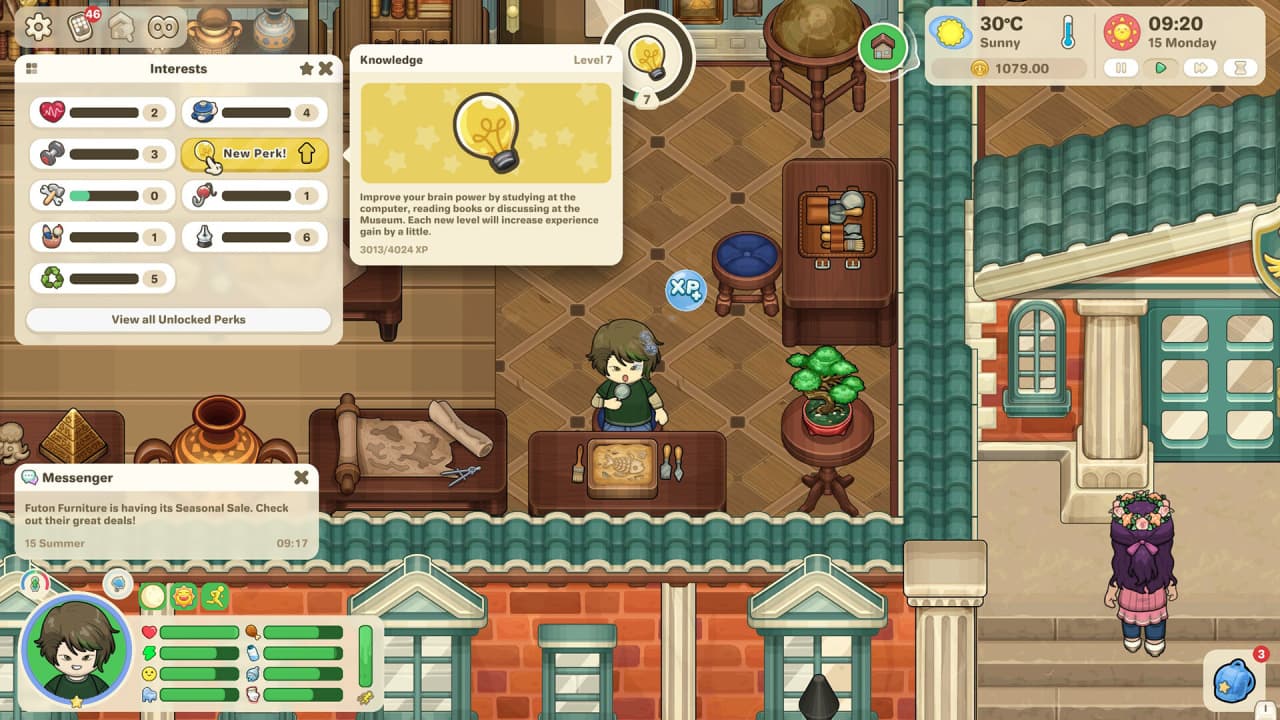Fast-forward the game time
The width and height of the screenshot is (1280, 720).
pos(1201,68)
